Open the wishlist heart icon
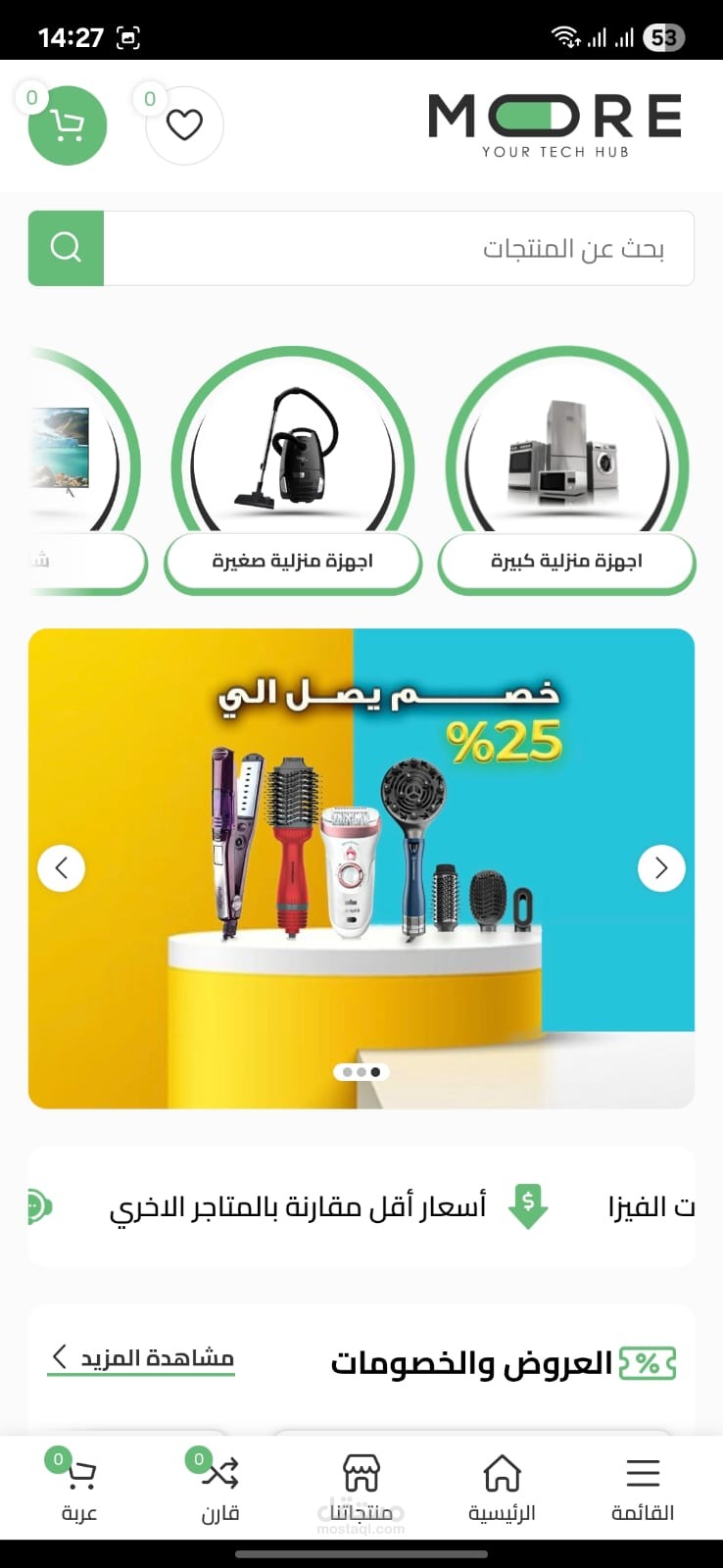The image size is (723, 1568). [184, 125]
